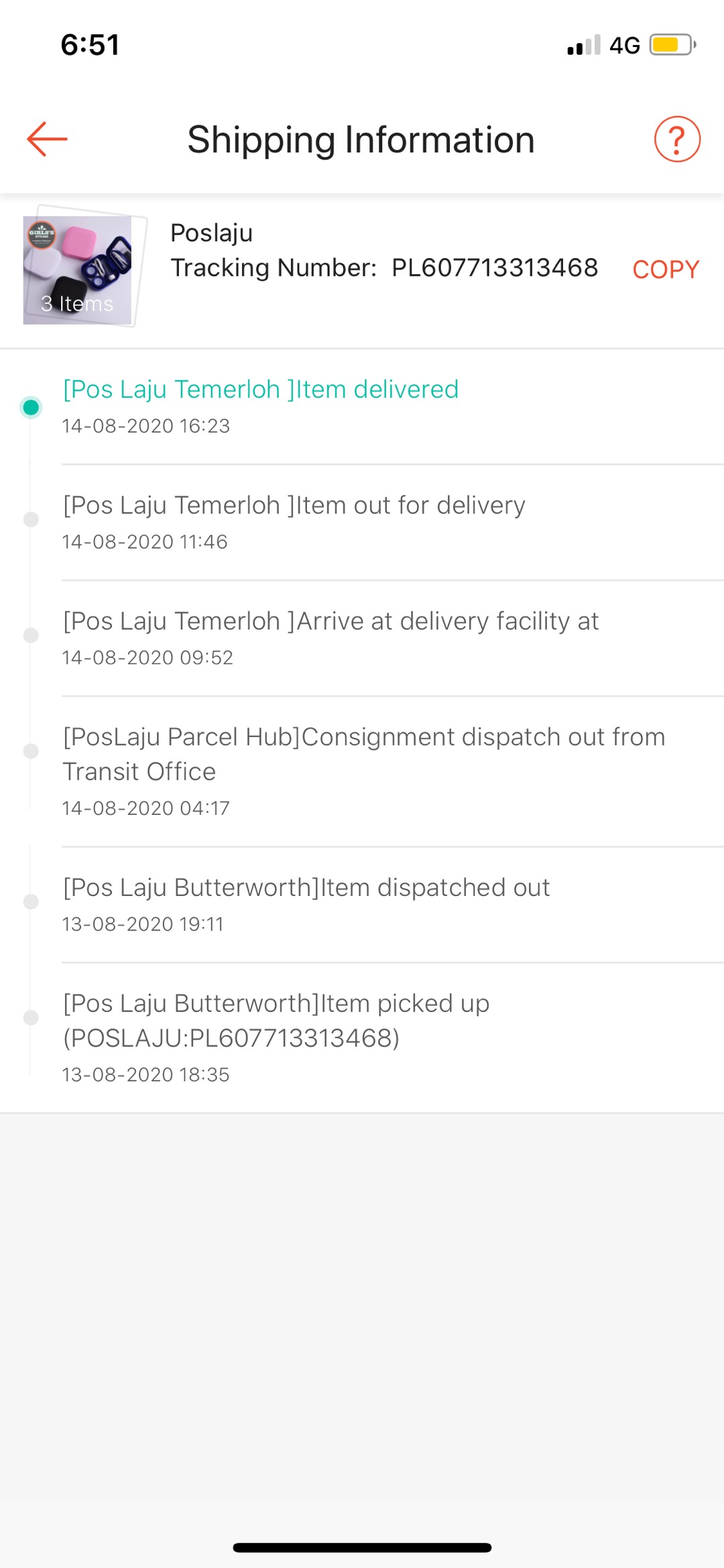
Task: Go back using the orange arrow
Action: click(47, 139)
